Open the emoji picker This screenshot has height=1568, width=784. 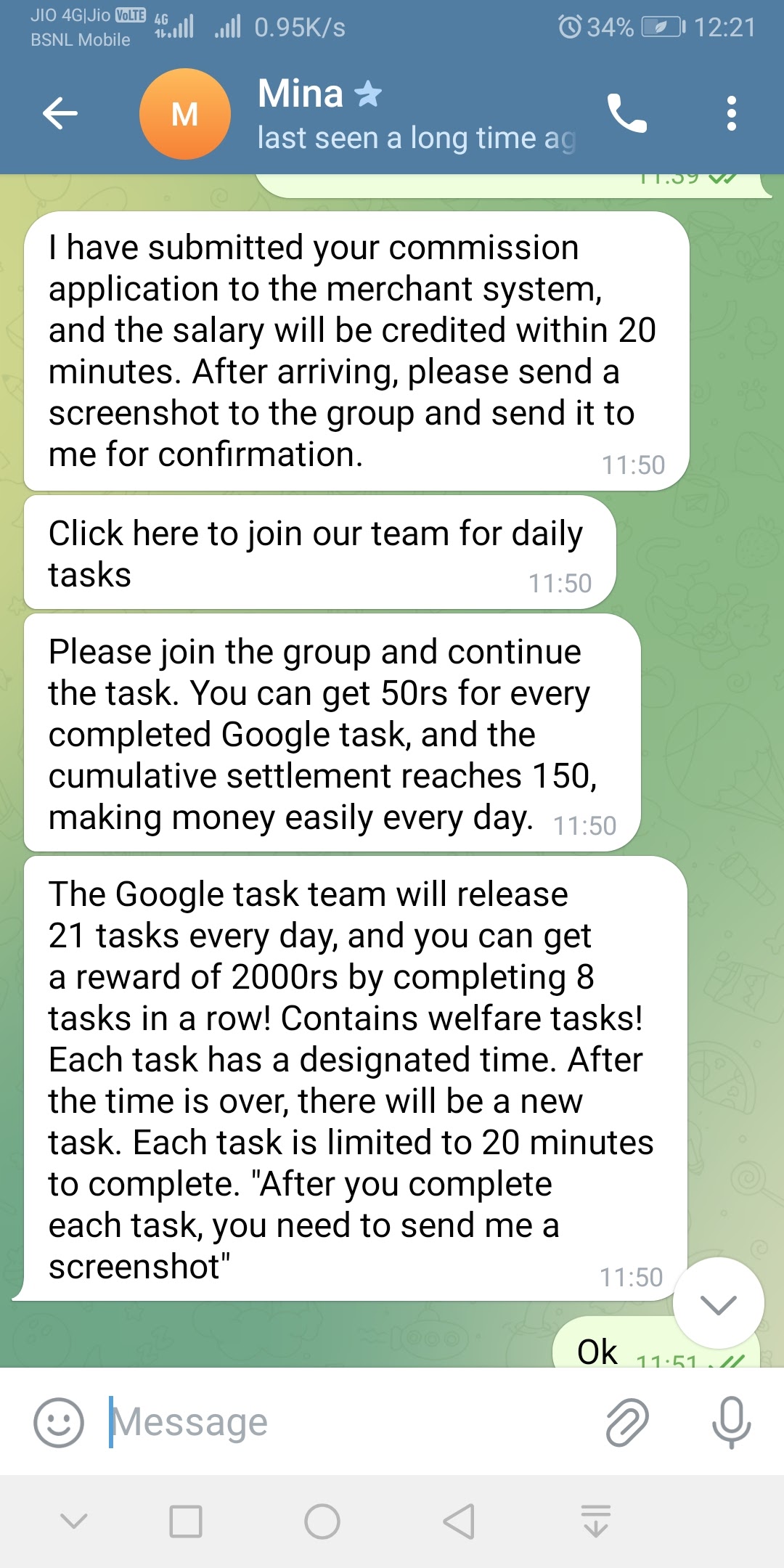pos(59,1422)
